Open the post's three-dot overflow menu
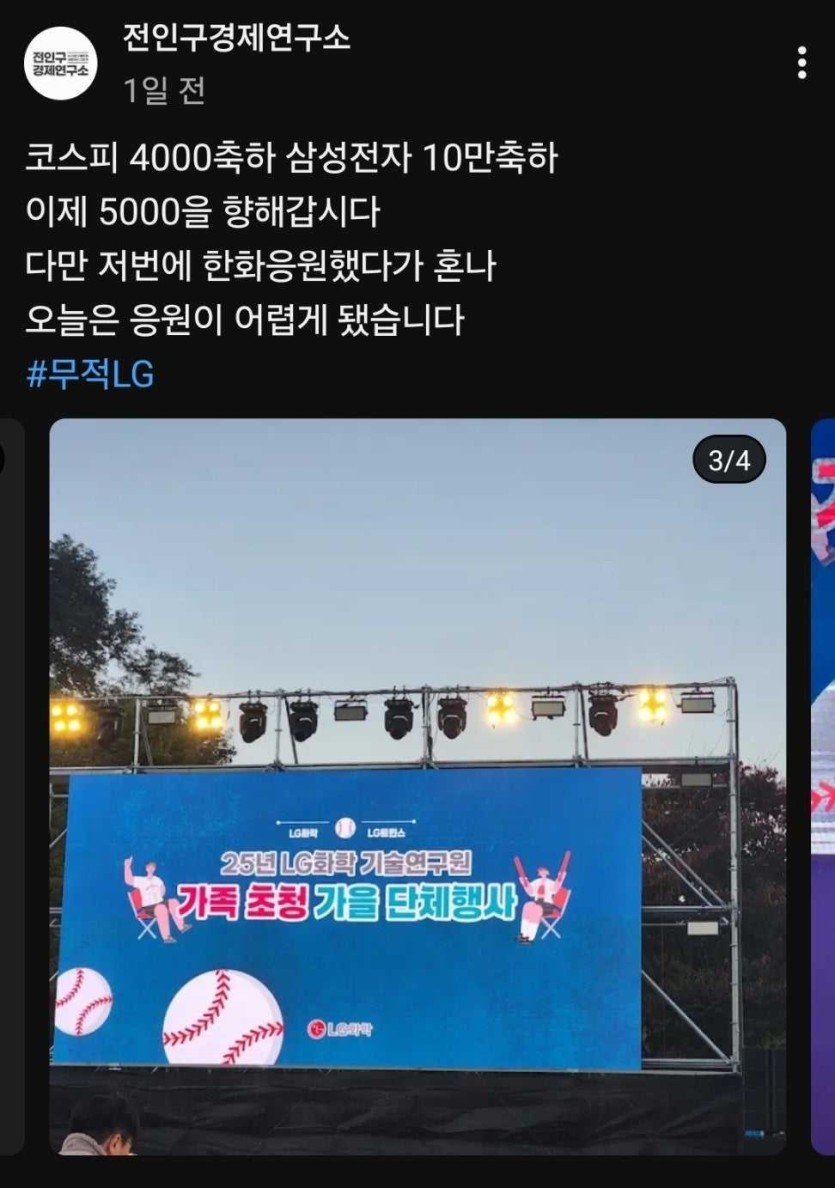 (x=802, y=62)
